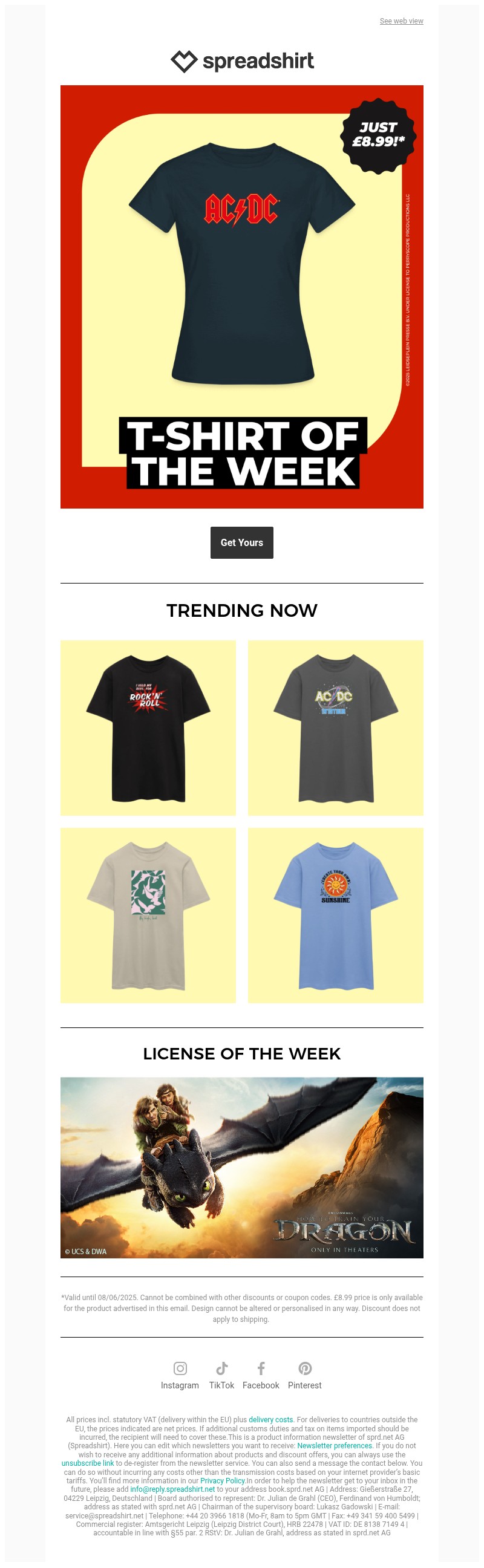Open the grey AC/DC t-shirt tile
The image size is (484, 1568).
tap(335, 727)
